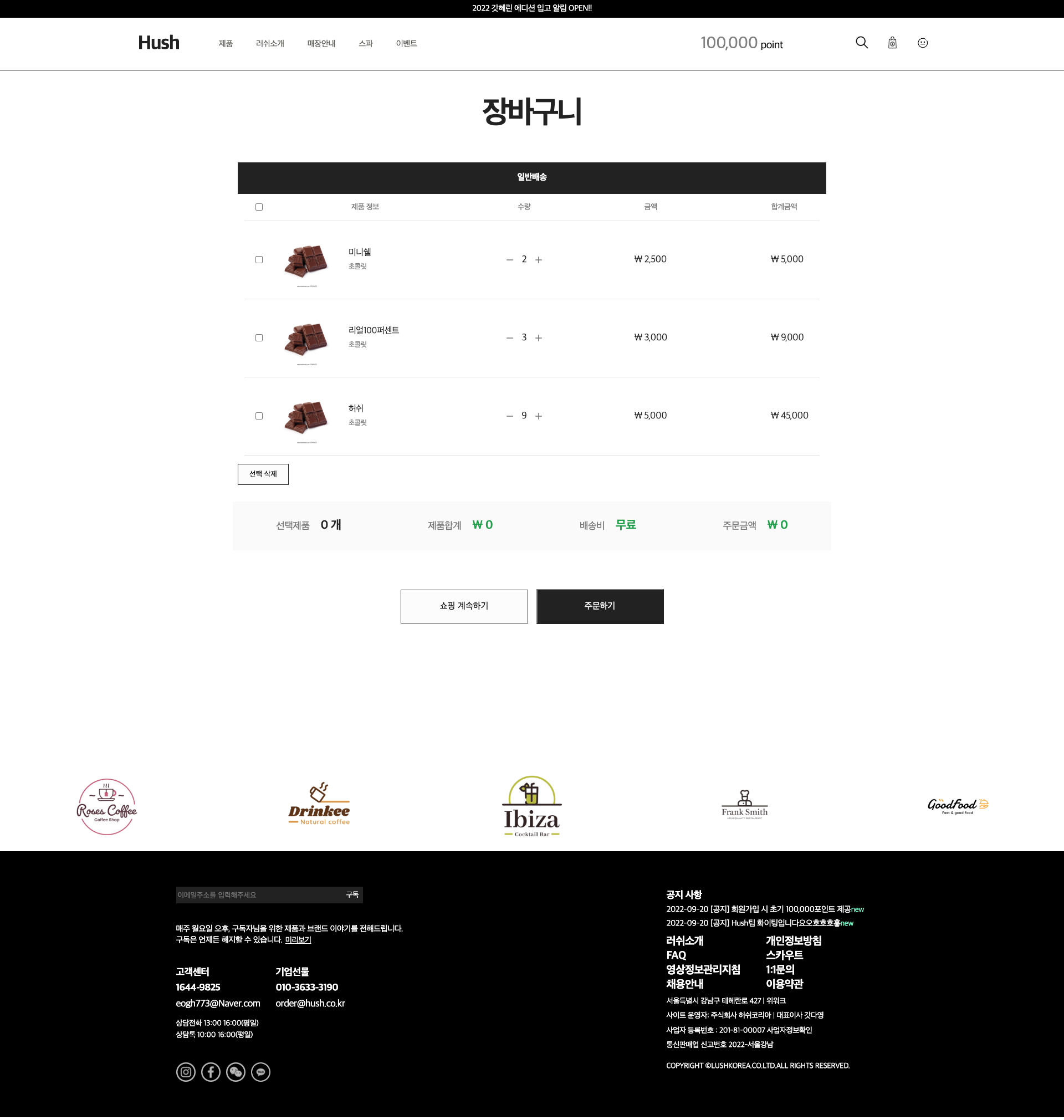
Task: Increase the 미니쉘 quantity with the plus
Action: 538,259
